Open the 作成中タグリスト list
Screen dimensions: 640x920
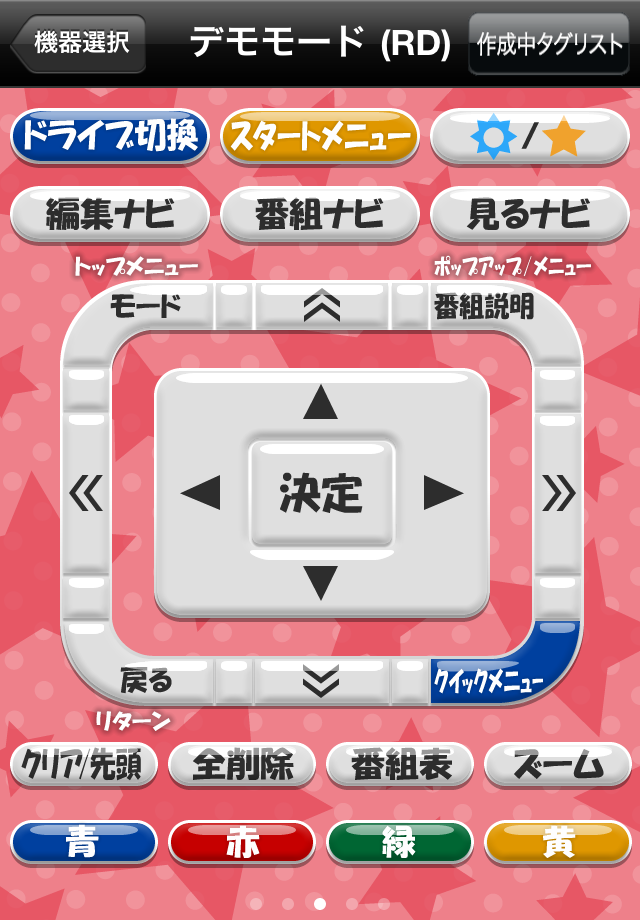pos(548,44)
